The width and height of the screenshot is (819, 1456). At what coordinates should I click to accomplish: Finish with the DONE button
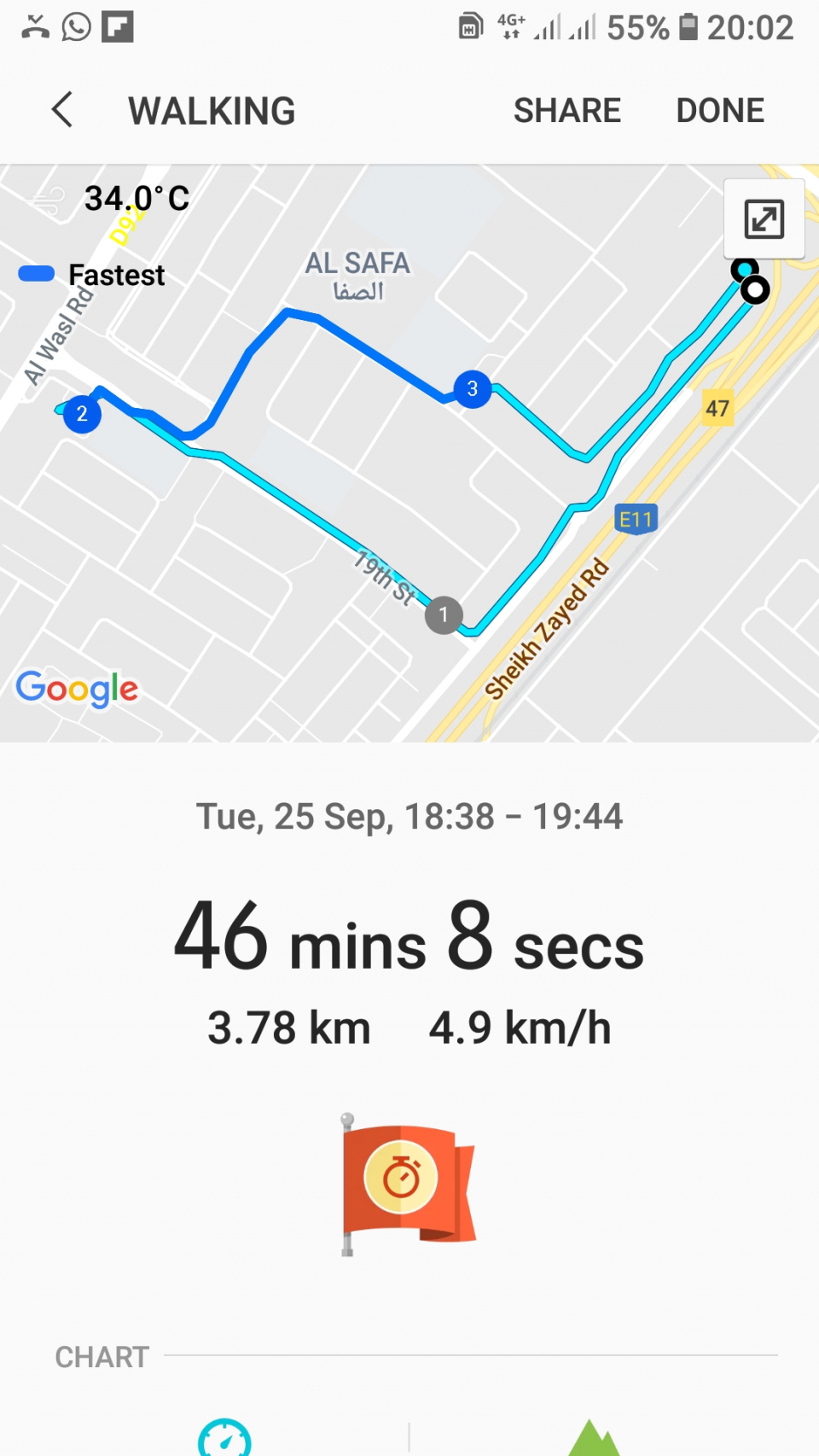pyautogui.click(x=719, y=109)
